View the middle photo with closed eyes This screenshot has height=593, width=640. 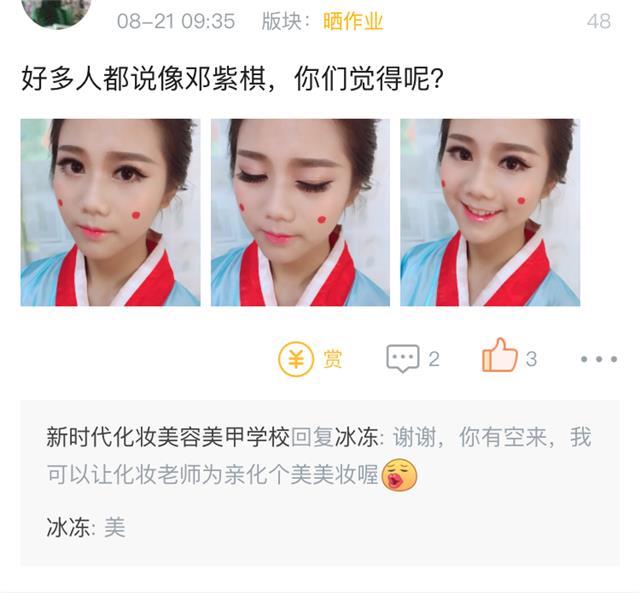[x=300, y=212]
